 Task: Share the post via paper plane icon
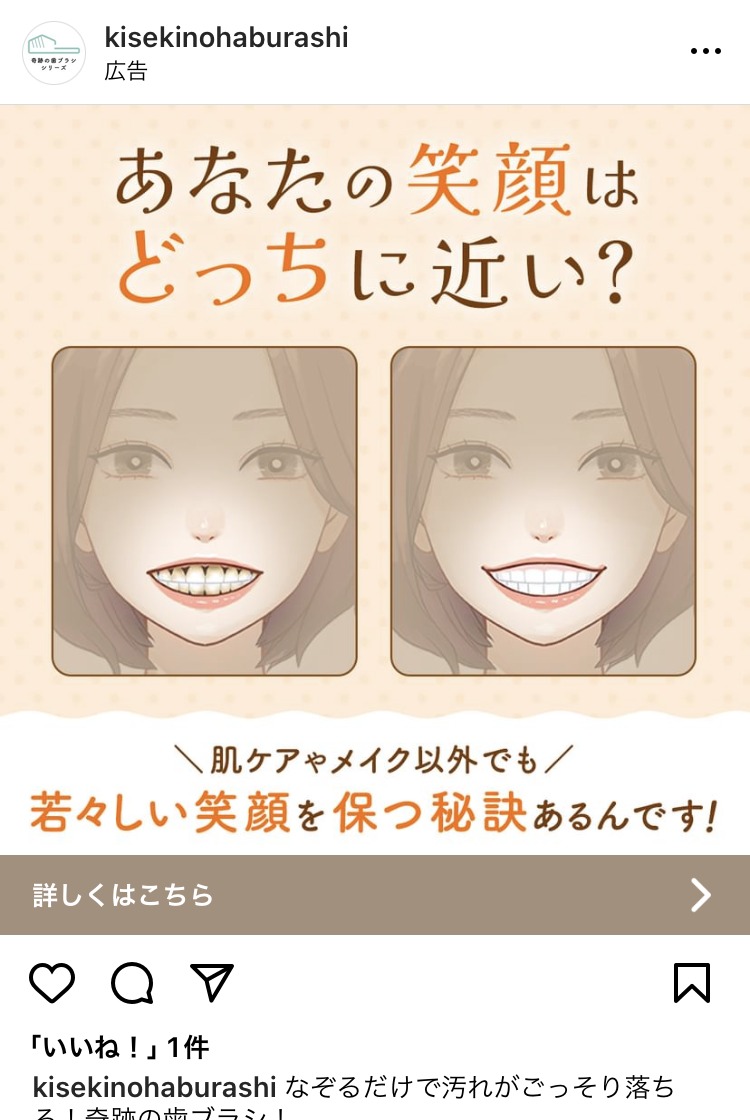tap(212, 983)
